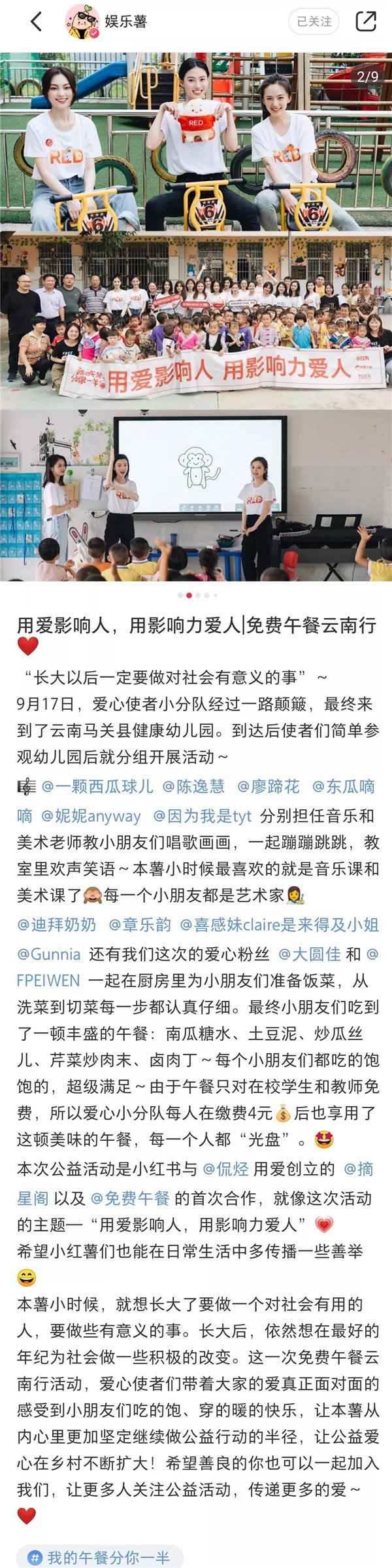Open mention @免费午餐

(x=131, y=1198)
